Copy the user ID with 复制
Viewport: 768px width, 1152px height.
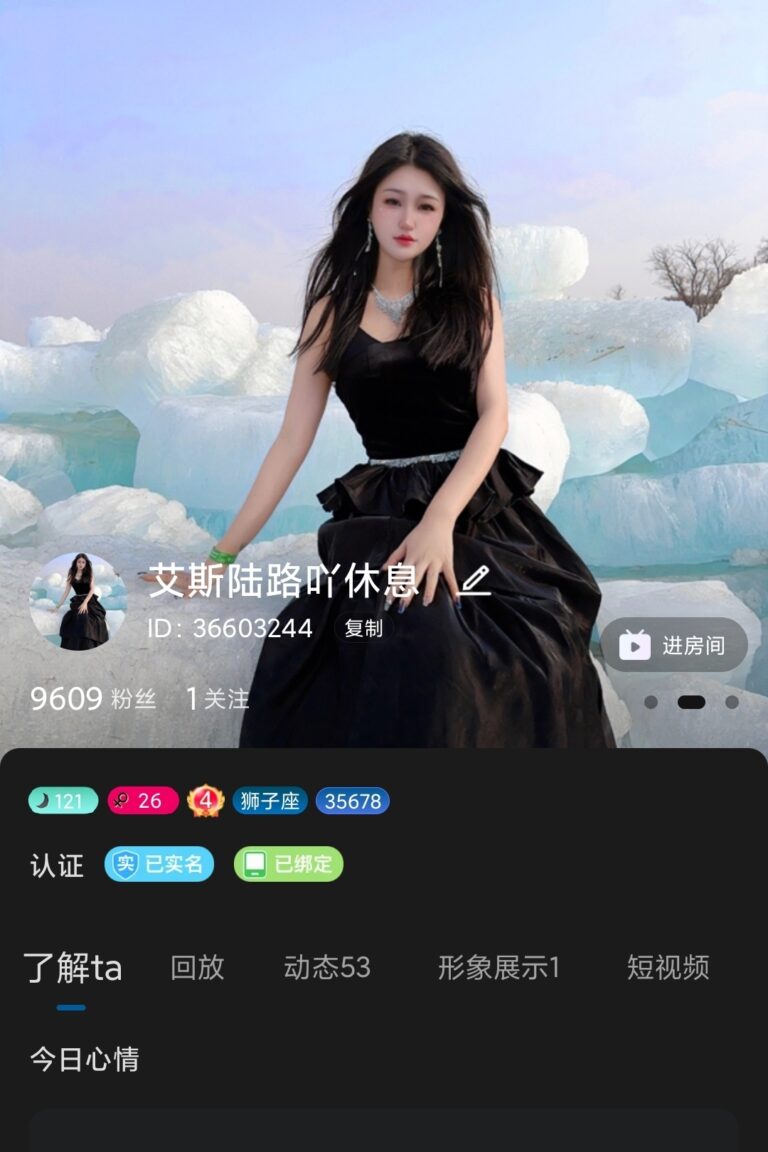click(x=363, y=629)
